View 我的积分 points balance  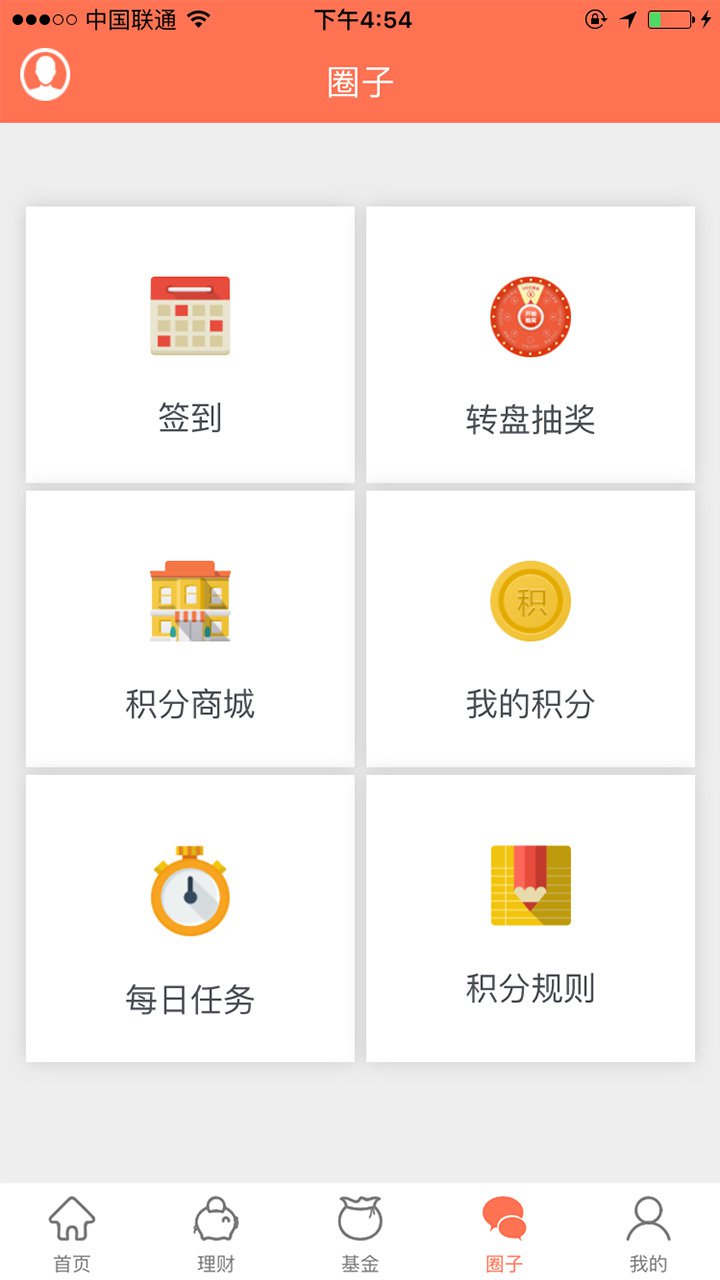point(530,627)
